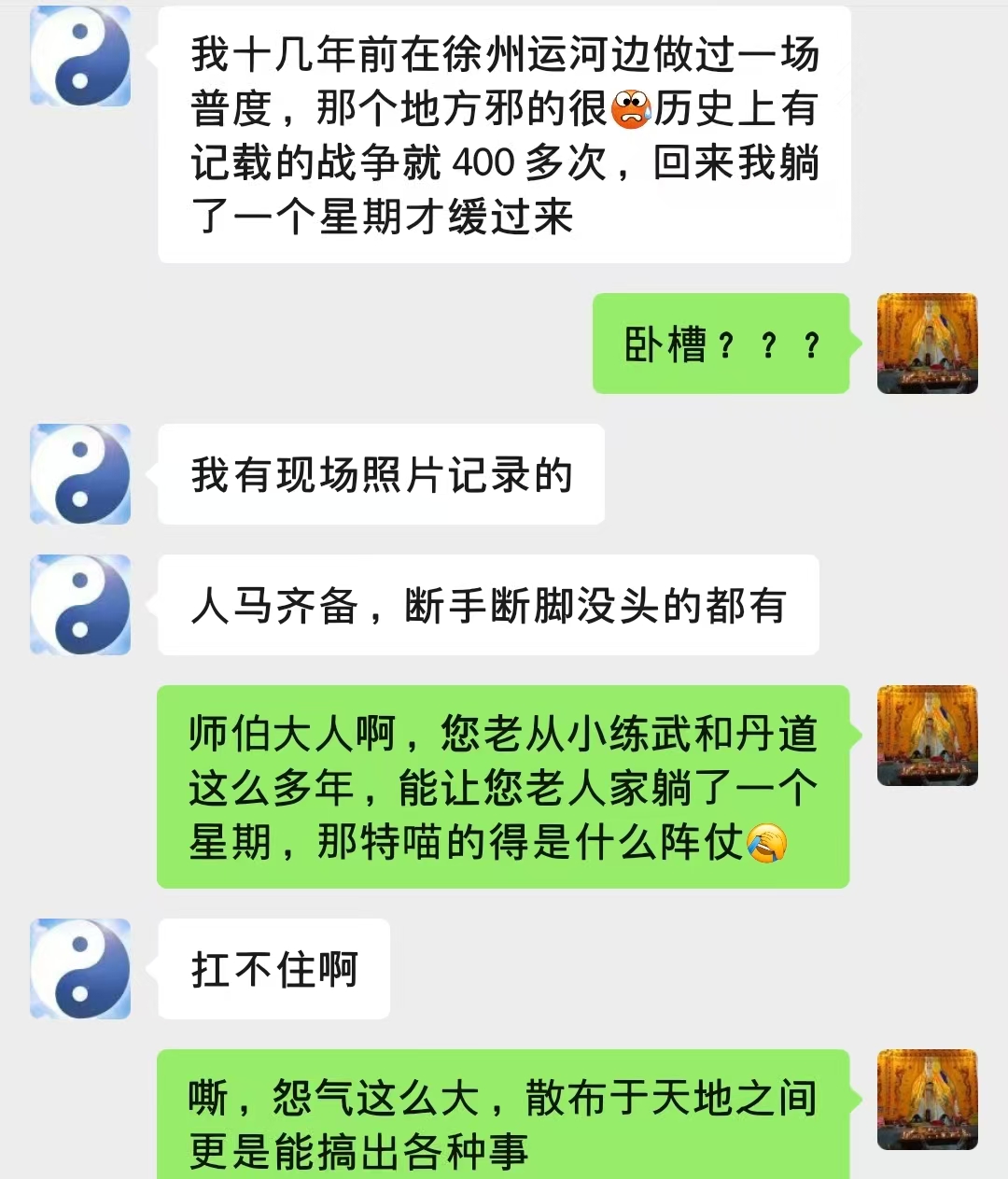Open yin-yang avatar beside 我有现场照片记录的
The height and width of the screenshot is (1179, 1008).
pyautogui.click(x=80, y=474)
